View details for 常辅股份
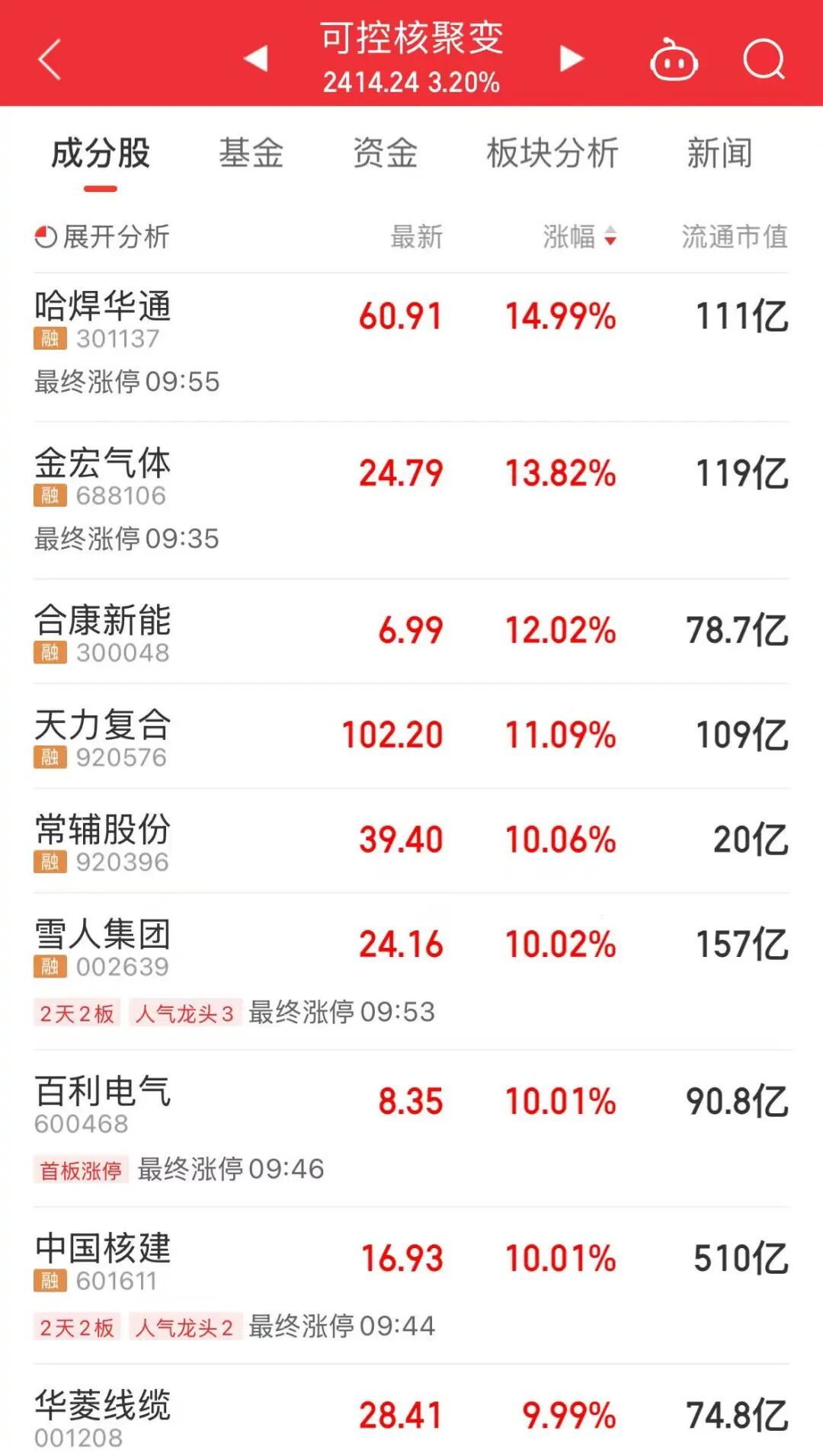 click(x=411, y=840)
